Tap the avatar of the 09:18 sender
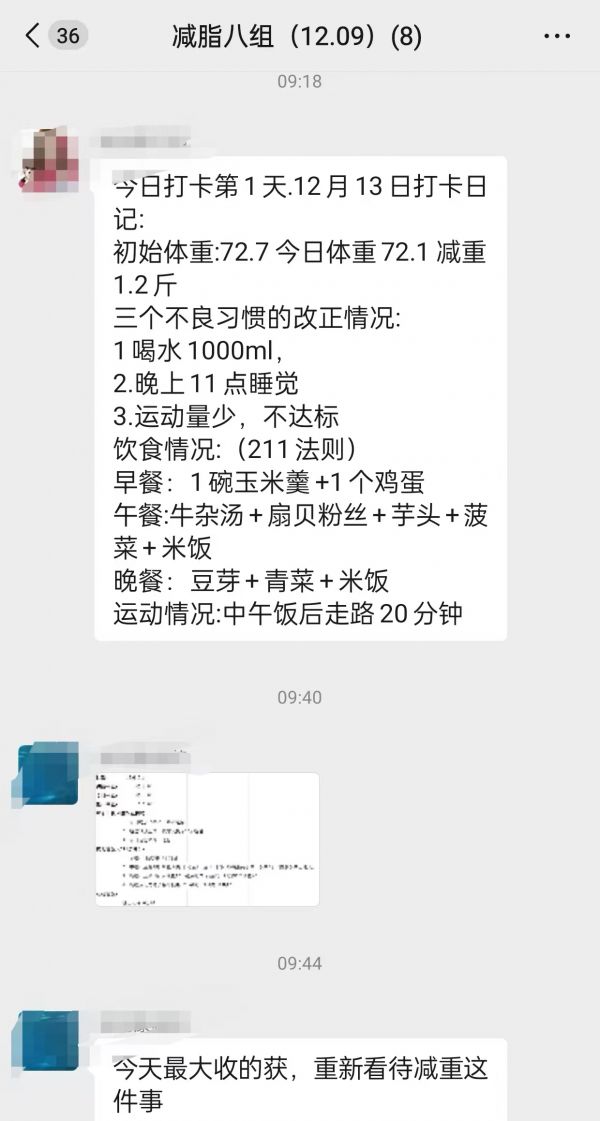This screenshot has height=1121, width=600. coord(50,160)
